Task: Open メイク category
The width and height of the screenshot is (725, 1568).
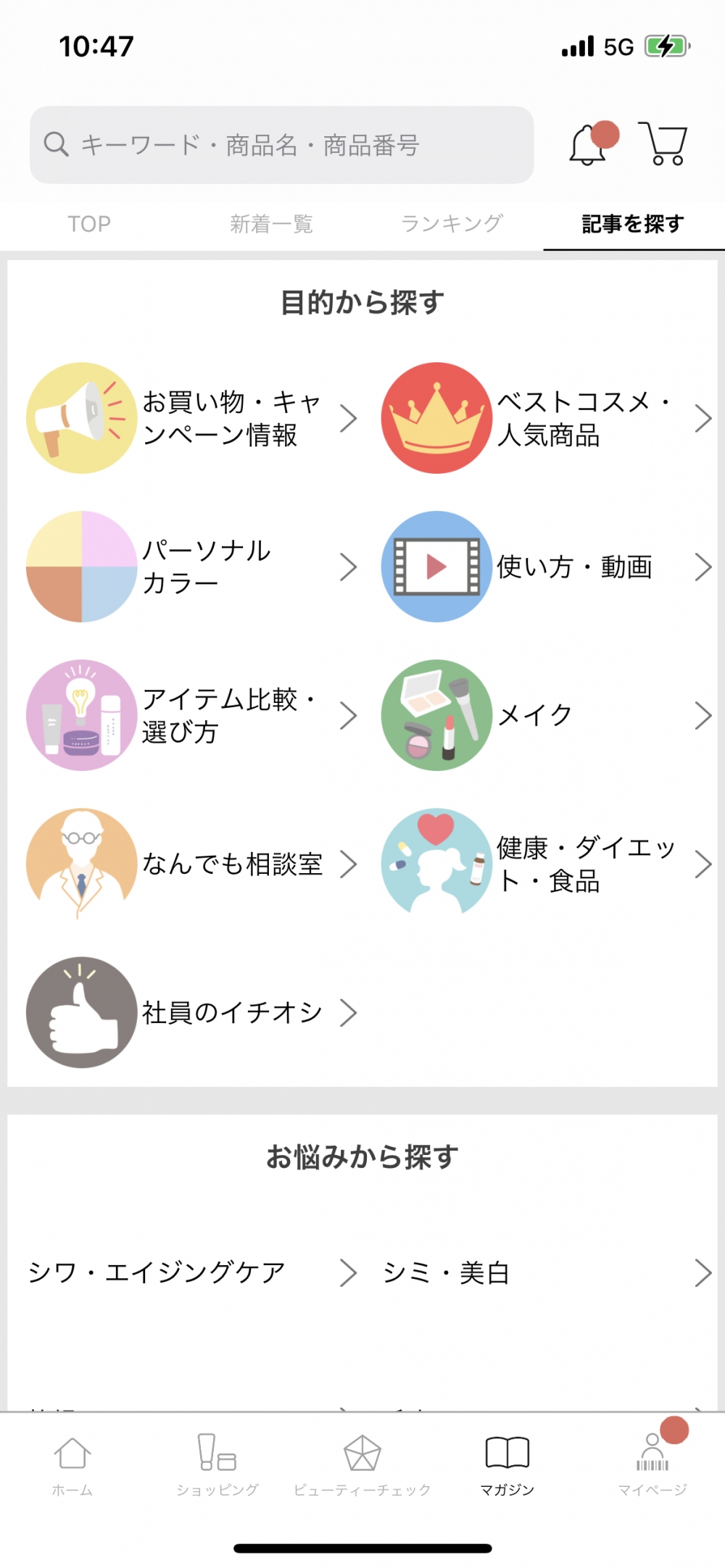Action: pos(547,715)
